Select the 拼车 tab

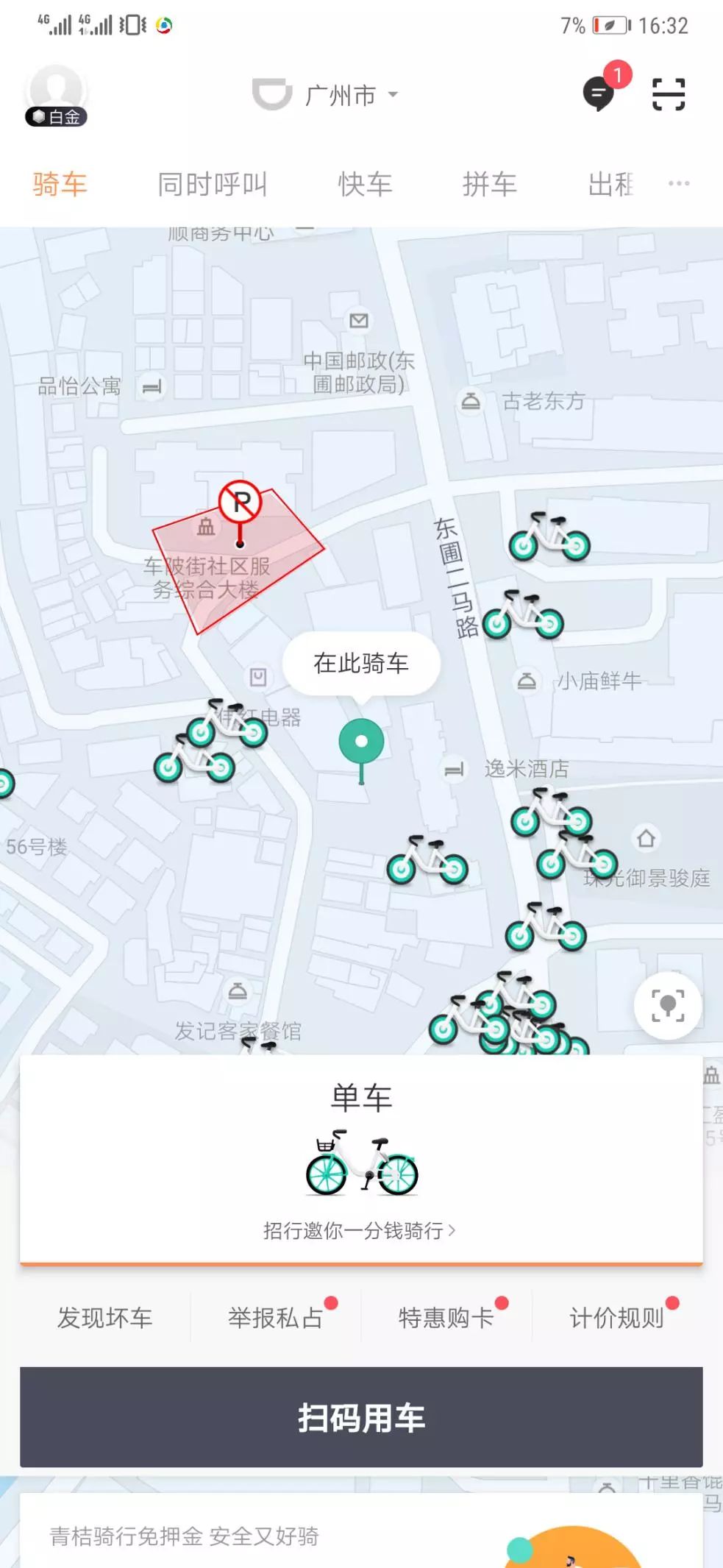[489, 184]
